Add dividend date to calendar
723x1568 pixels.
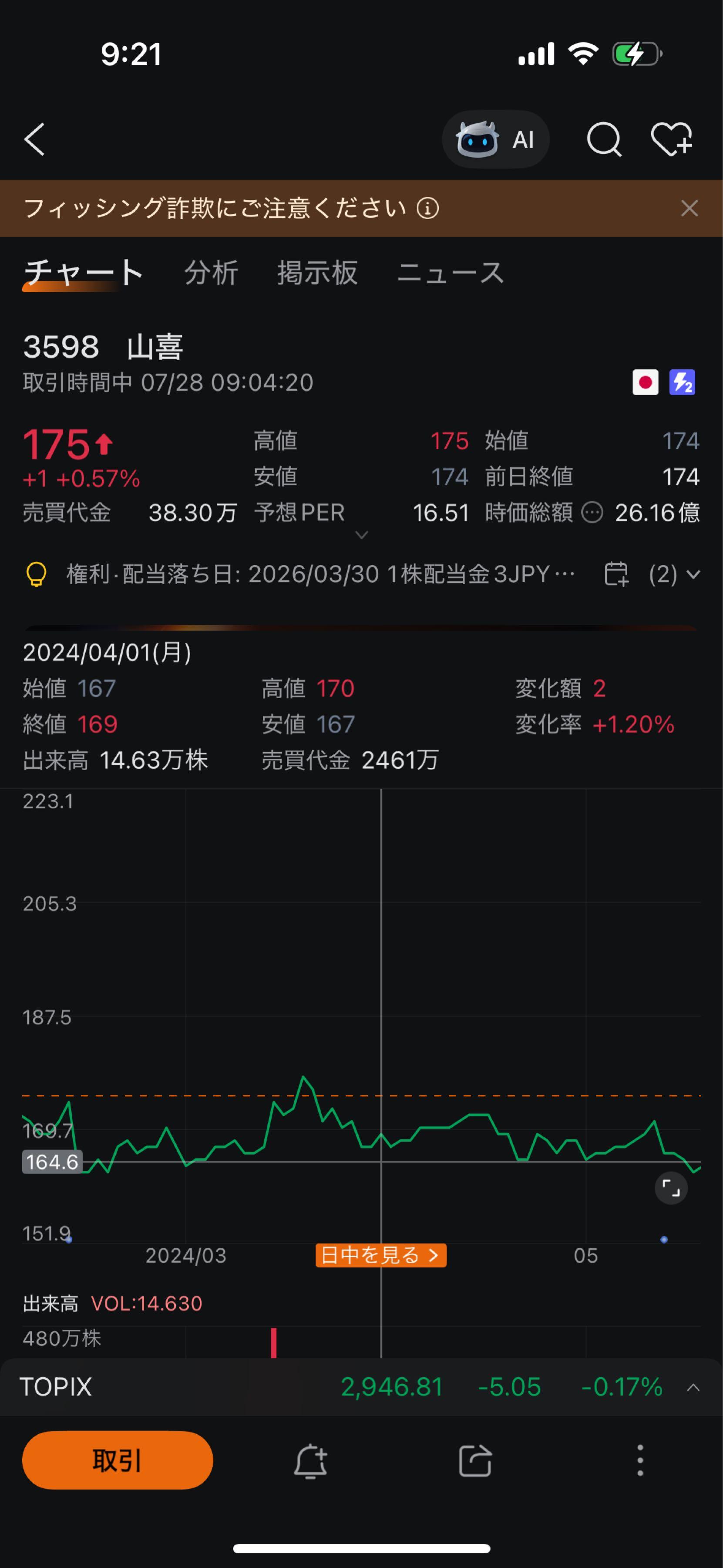coord(616,574)
